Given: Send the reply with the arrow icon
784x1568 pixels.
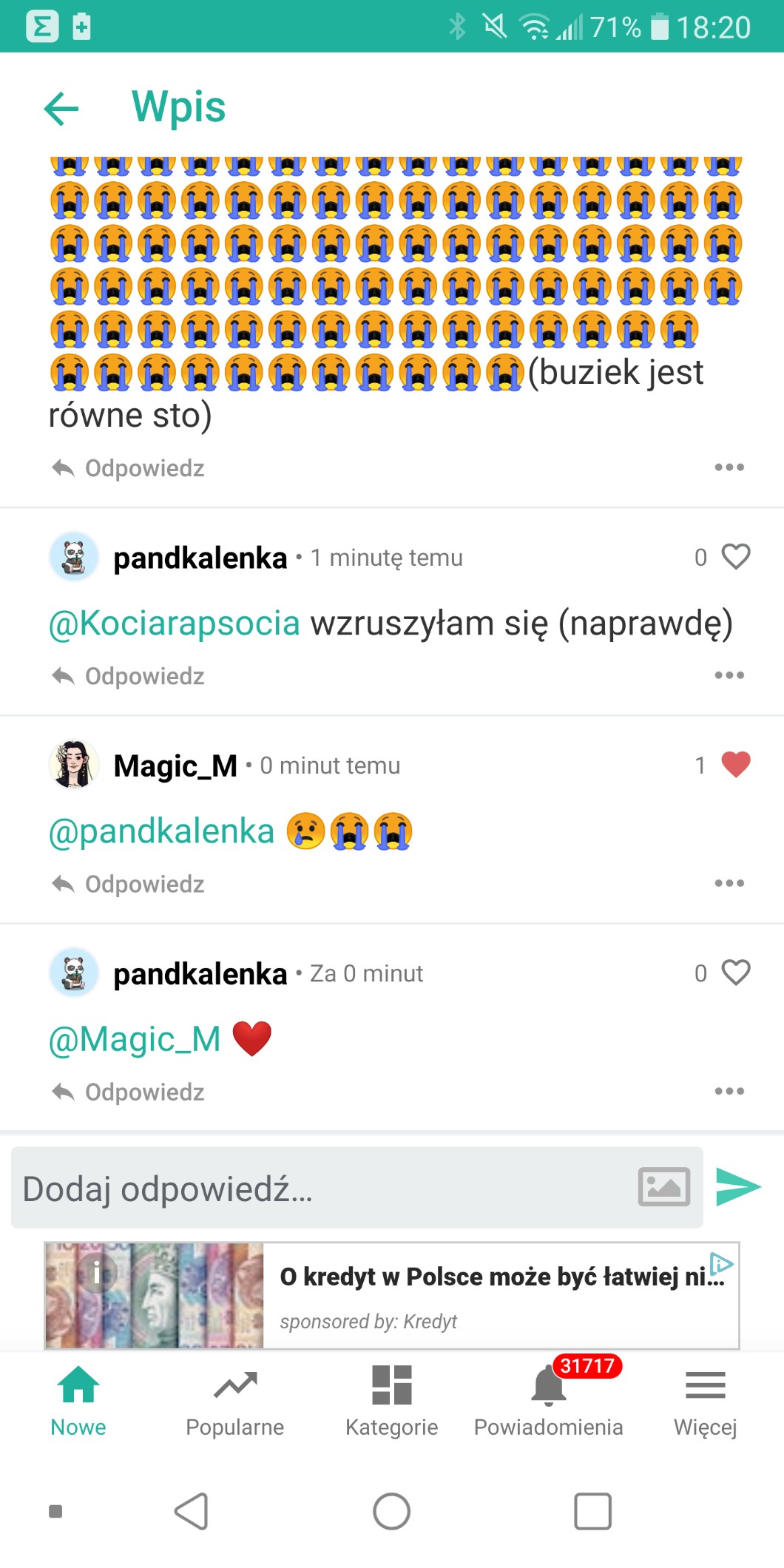Looking at the screenshot, I should (x=738, y=1187).
